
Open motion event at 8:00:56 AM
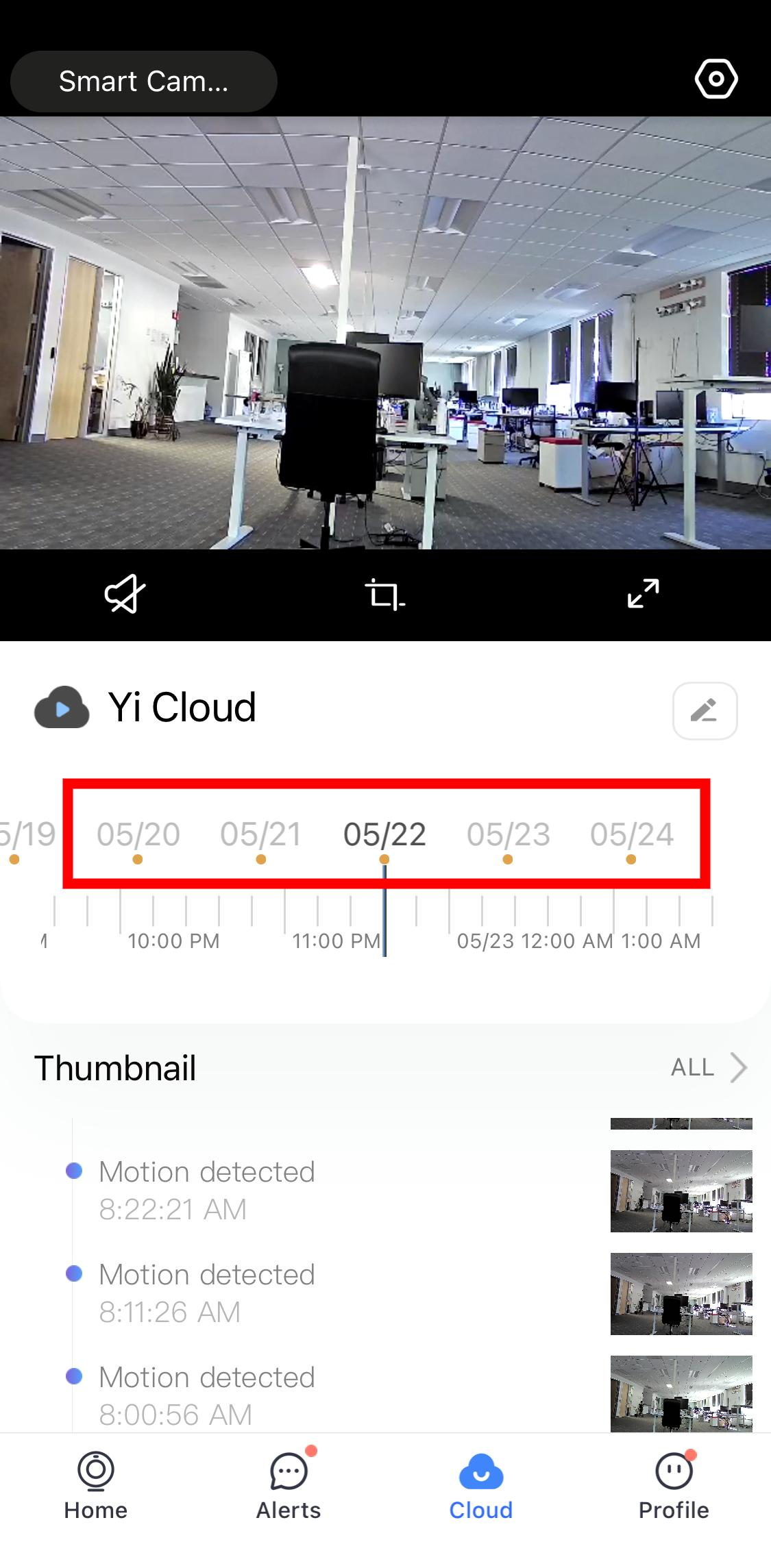(206, 1395)
